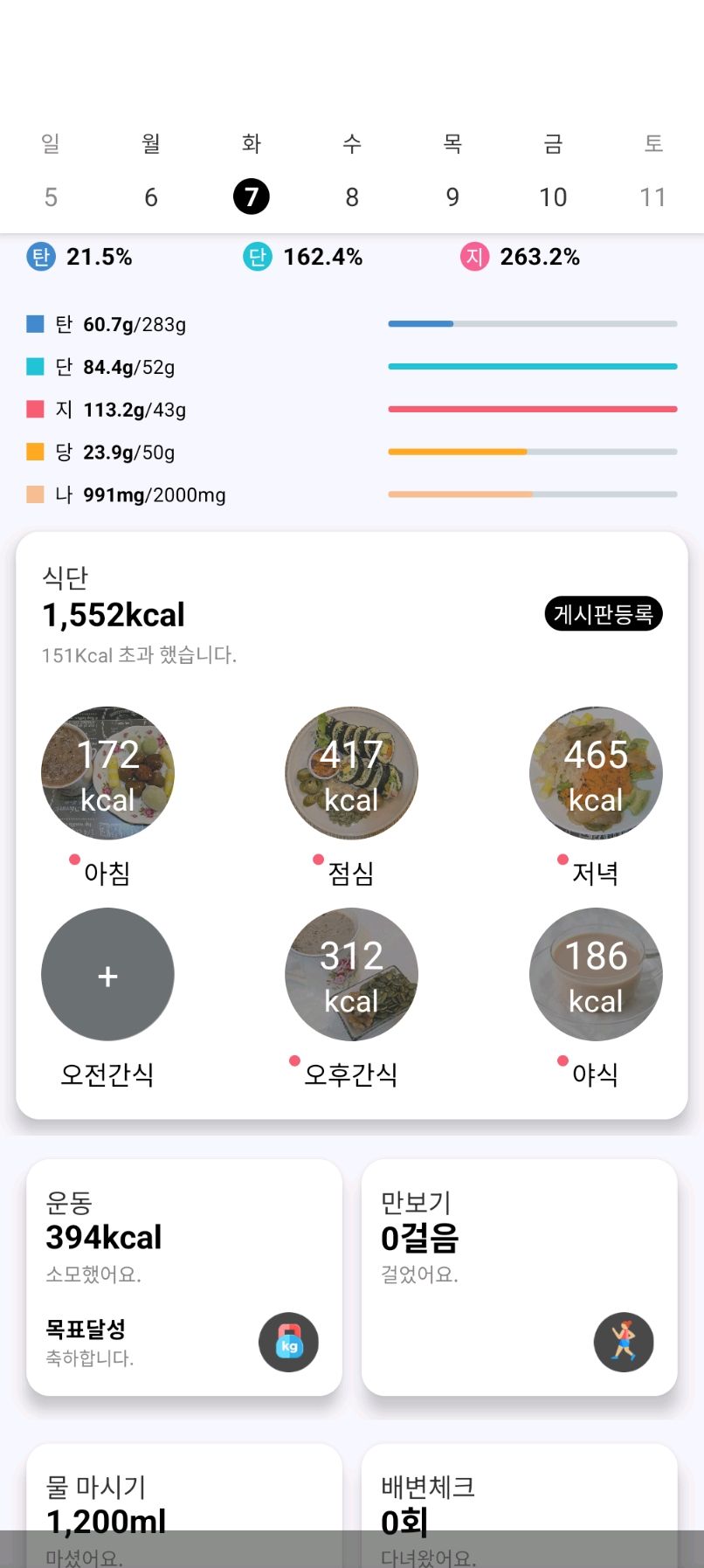Select Saturday the 11th in the calendar
Screen dimensions: 704x1568
652,197
